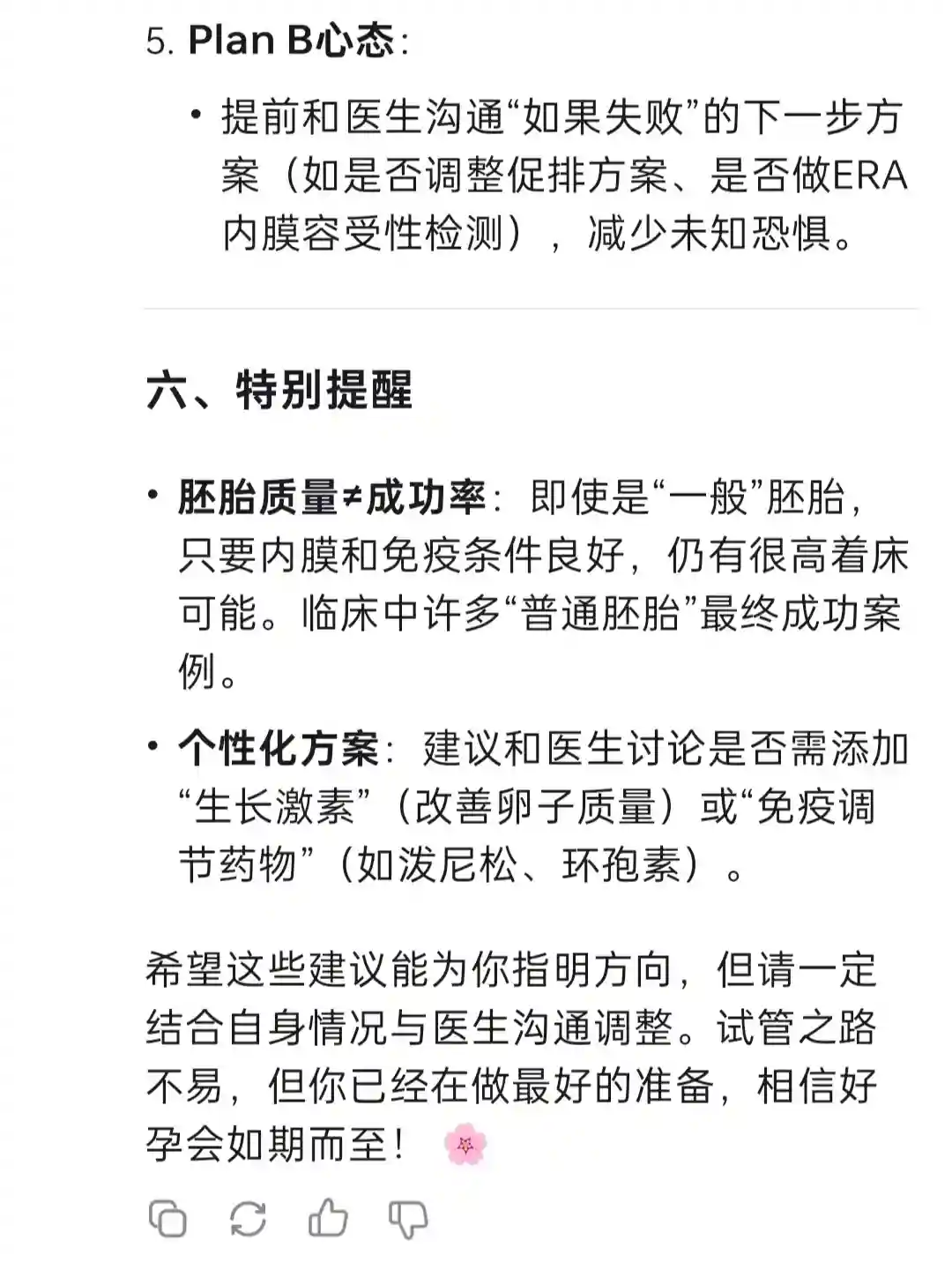Mark the answer with thumbs down
Screen dimensions: 952x1270
click(408, 1220)
